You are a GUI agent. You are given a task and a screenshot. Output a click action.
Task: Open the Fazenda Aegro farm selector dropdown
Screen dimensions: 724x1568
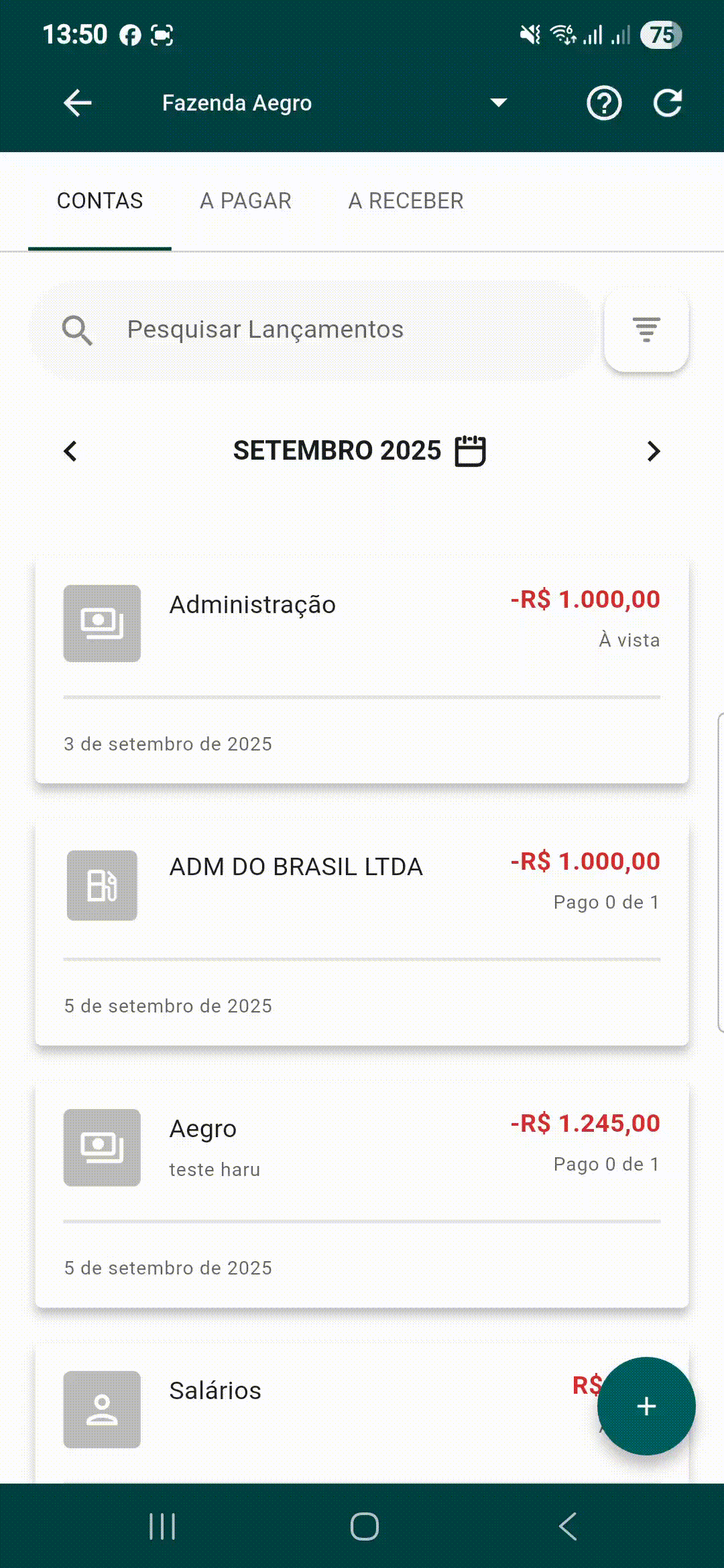pos(498,103)
